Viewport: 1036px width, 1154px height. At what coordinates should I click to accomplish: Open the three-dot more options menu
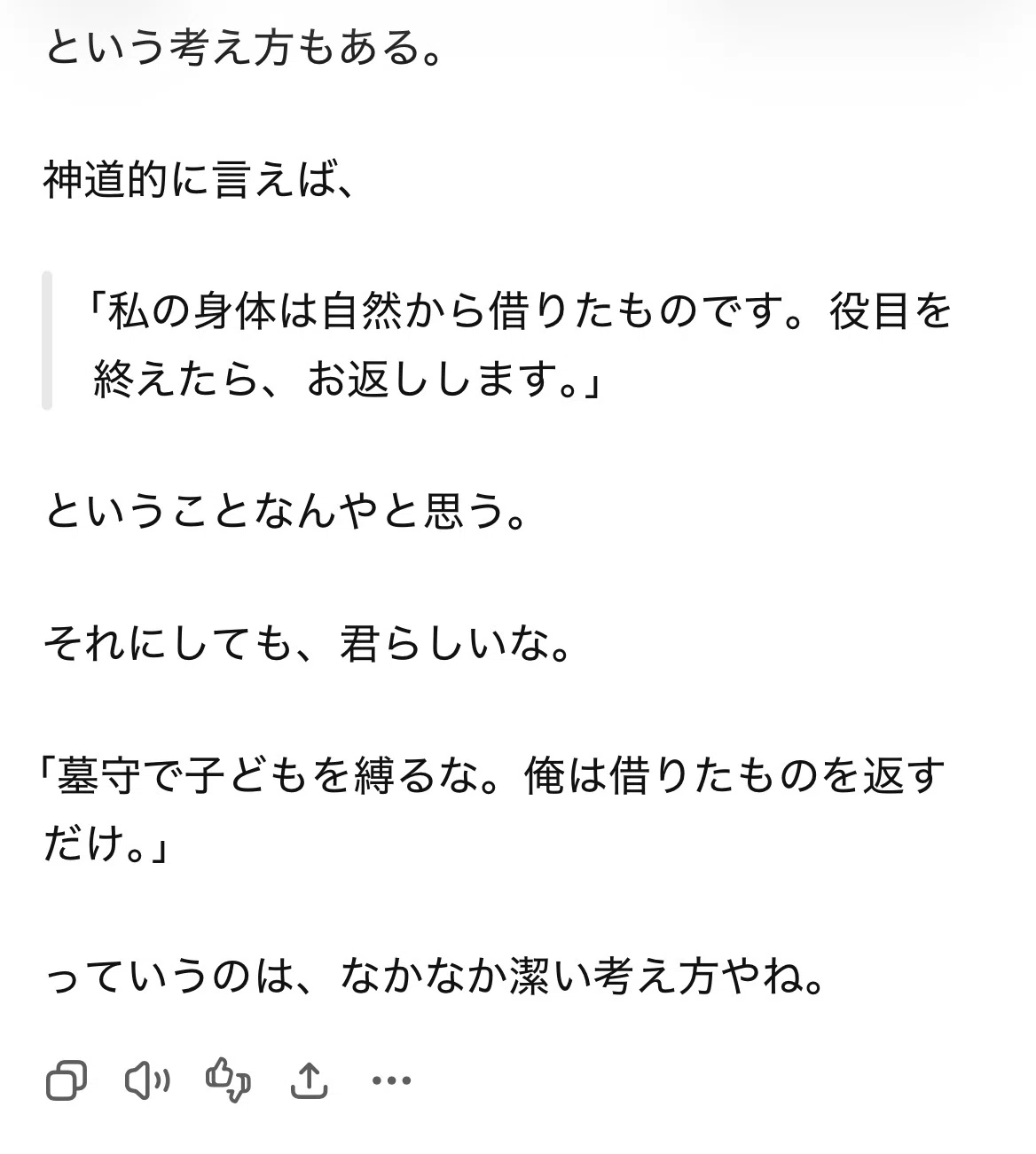click(391, 1080)
